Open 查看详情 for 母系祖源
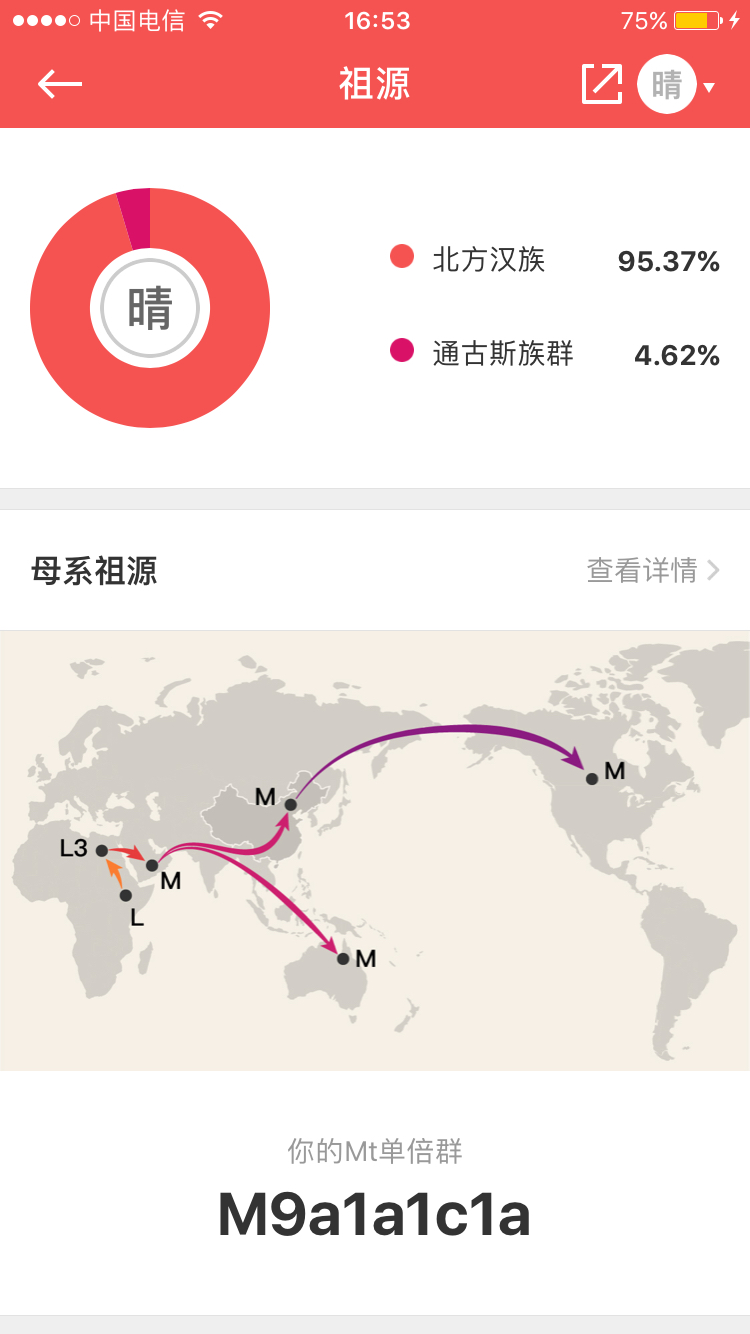 652,571
